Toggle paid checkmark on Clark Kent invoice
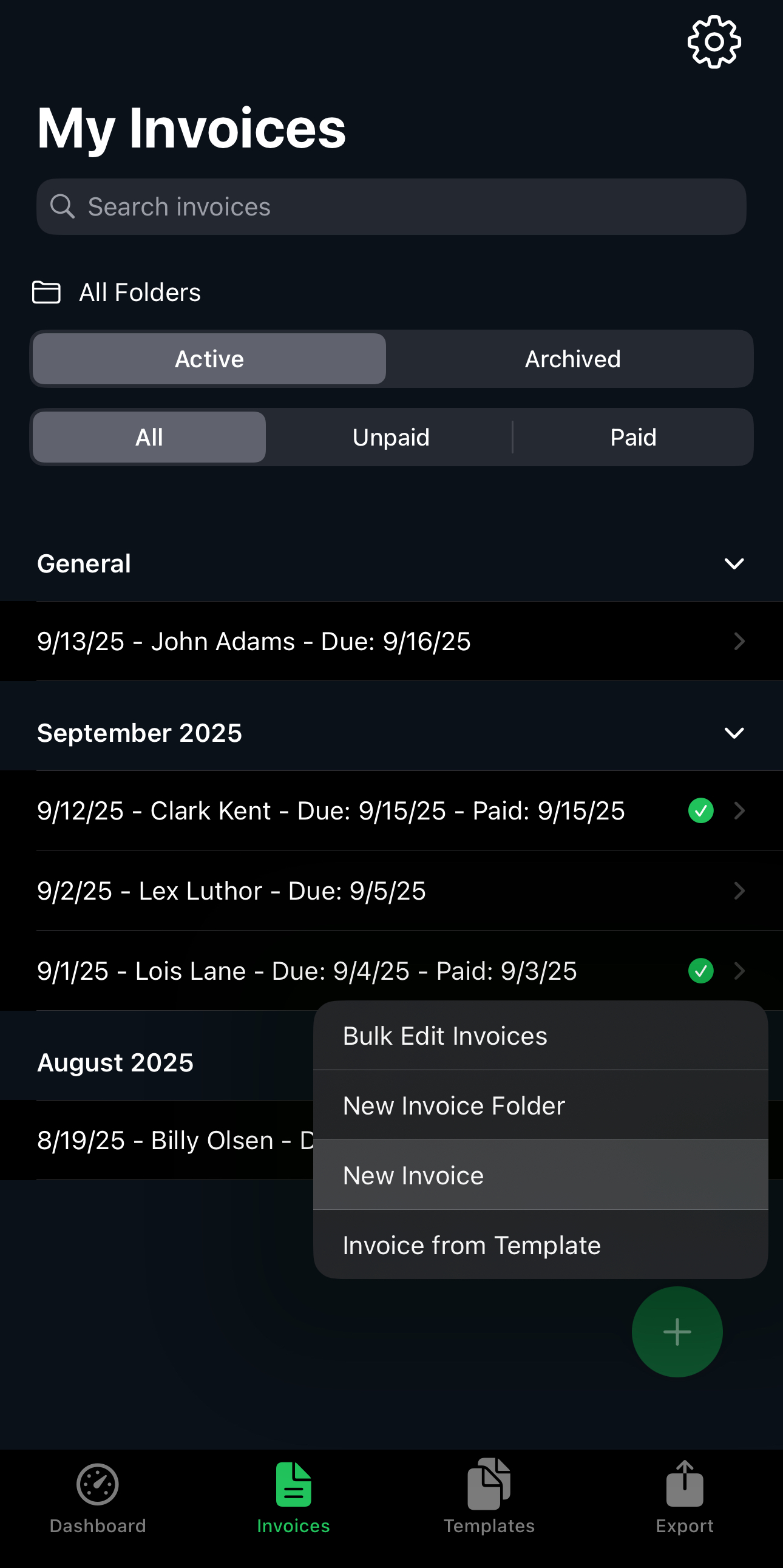783x1568 pixels. coord(700,810)
